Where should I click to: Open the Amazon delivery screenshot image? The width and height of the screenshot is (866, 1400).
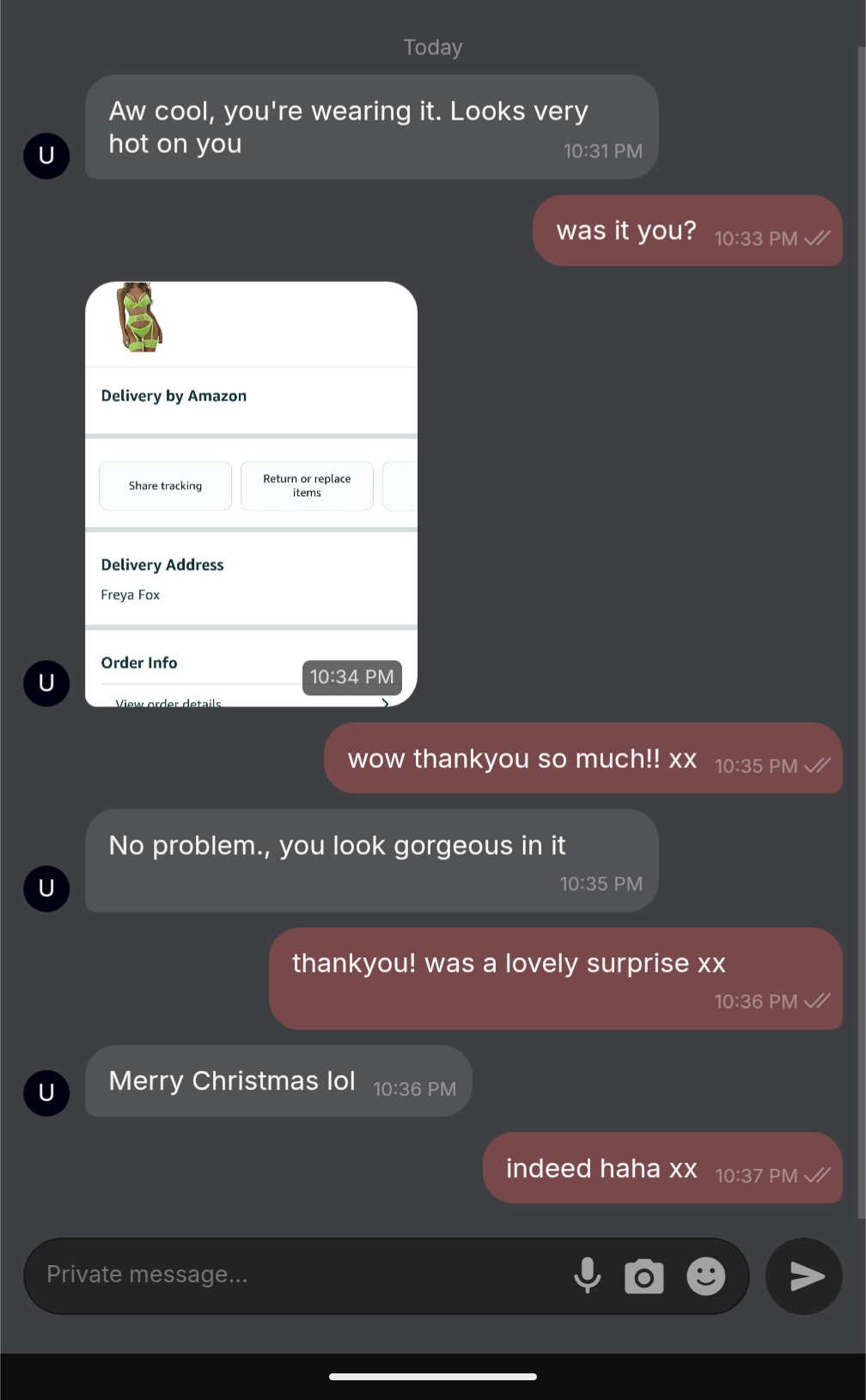coord(251,494)
